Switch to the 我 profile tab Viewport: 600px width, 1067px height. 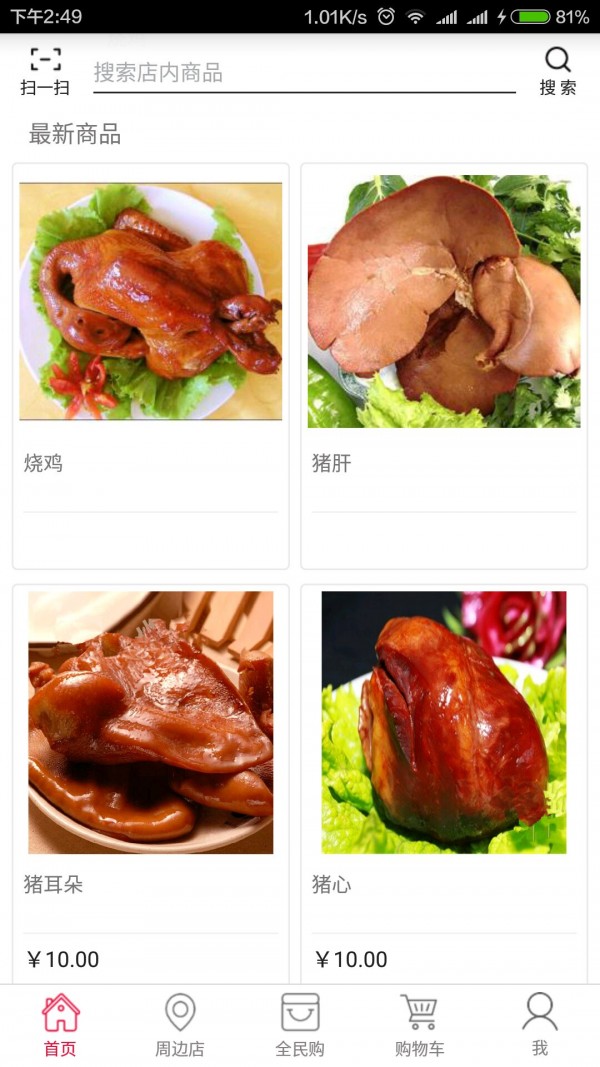pyautogui.click(x=539, y=1026)
